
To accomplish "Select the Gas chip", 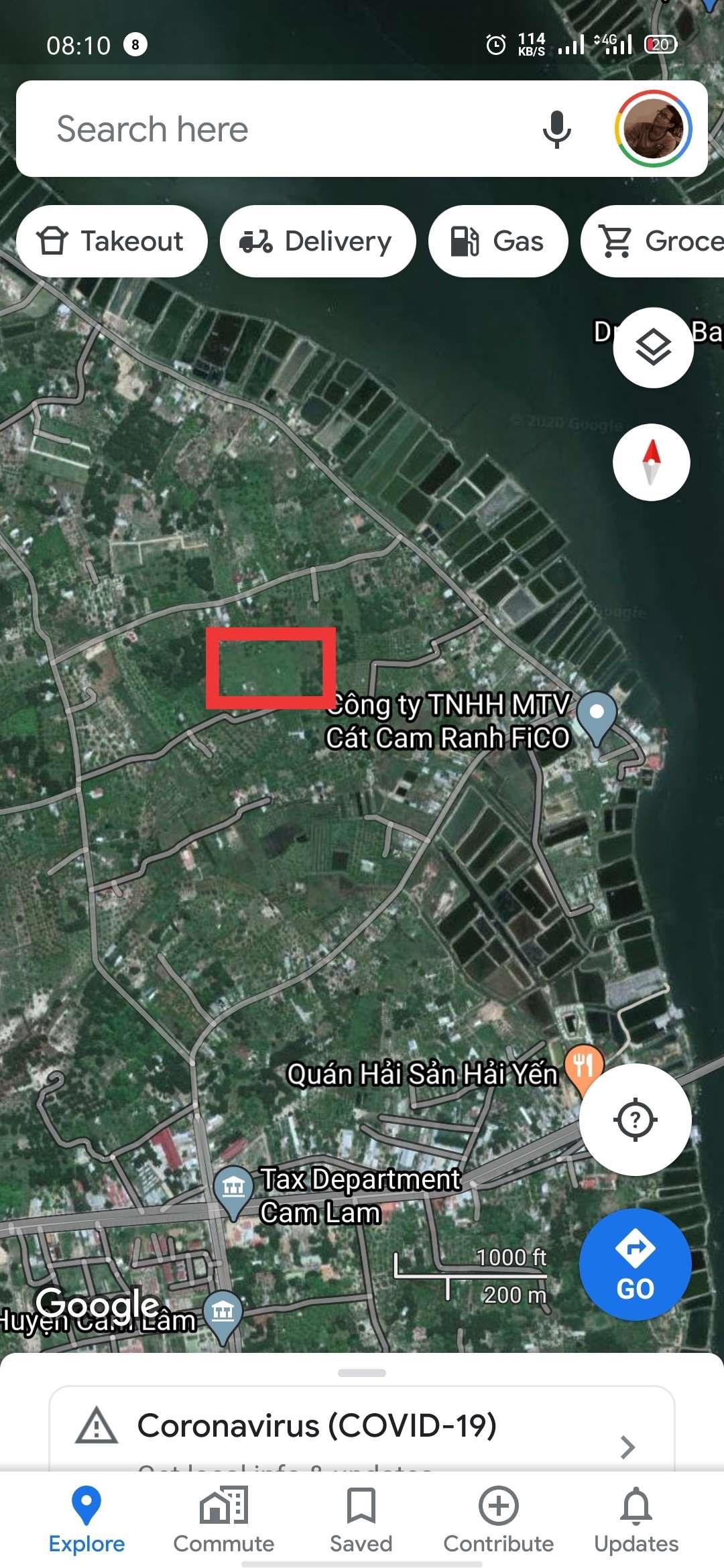I will [x=498, y=241].
